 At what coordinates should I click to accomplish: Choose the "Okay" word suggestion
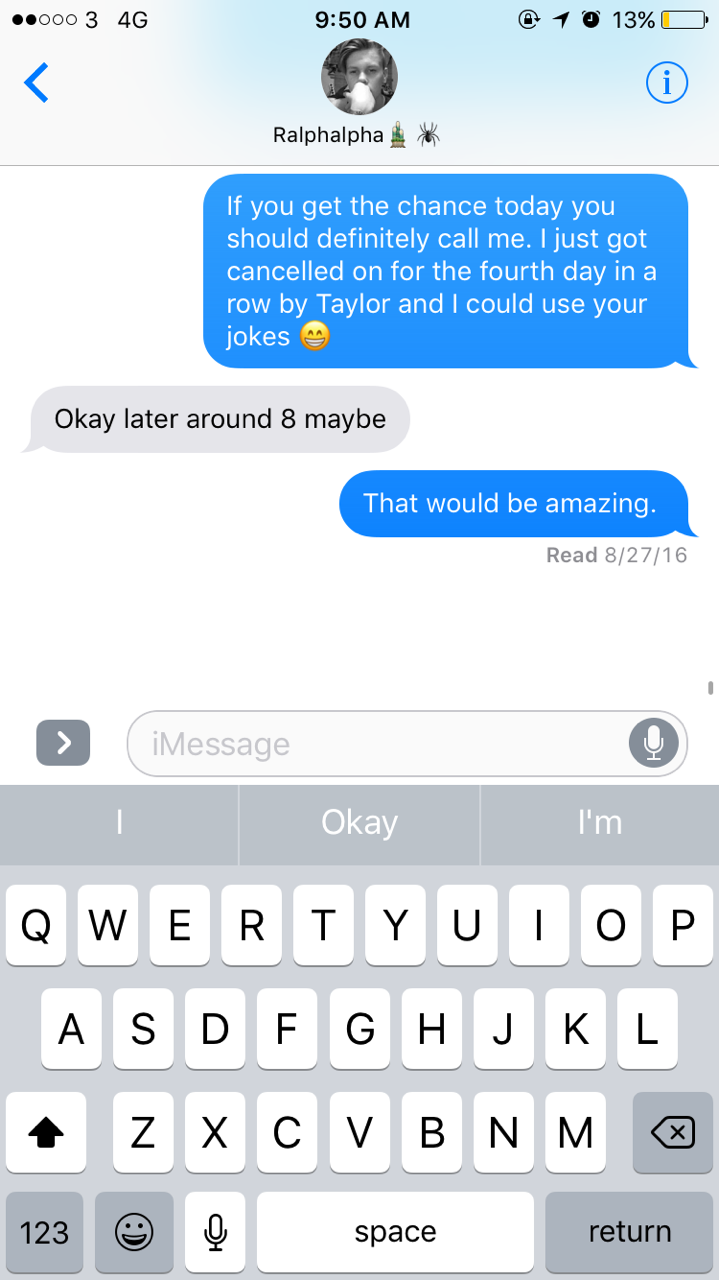[x=359, y=824]
